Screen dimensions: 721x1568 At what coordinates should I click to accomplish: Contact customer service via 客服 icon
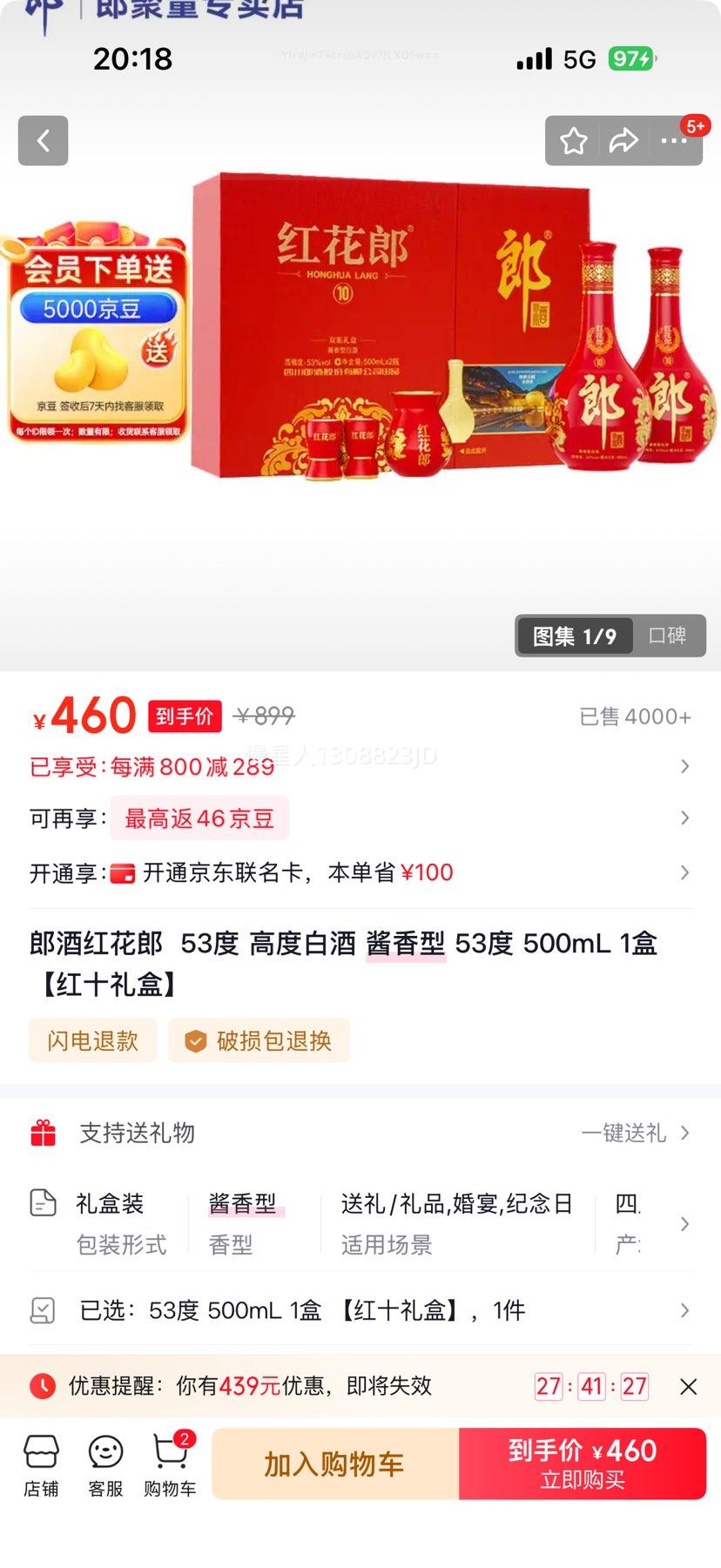(x=104, y=1462)
